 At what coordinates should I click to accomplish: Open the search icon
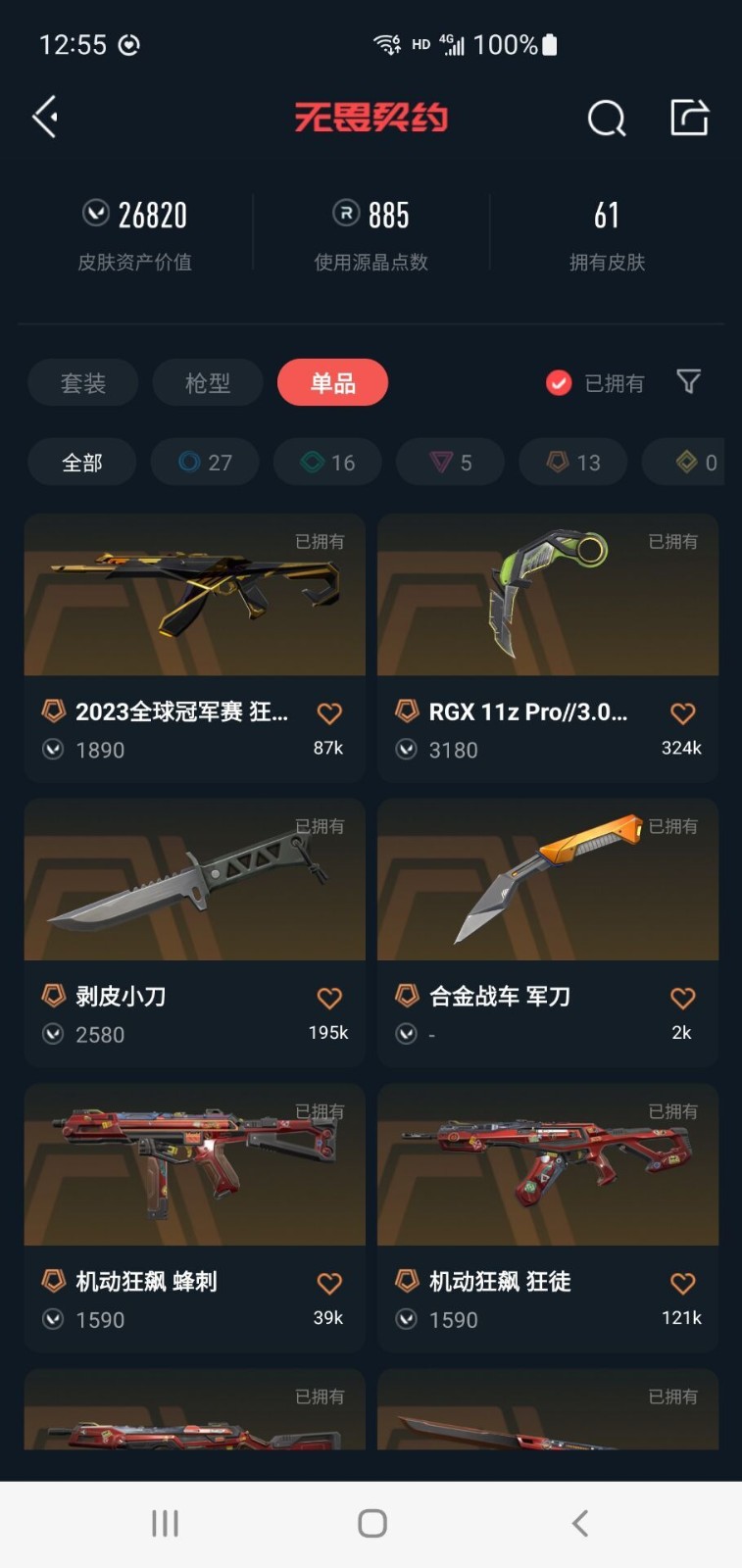tap(606, 119)
